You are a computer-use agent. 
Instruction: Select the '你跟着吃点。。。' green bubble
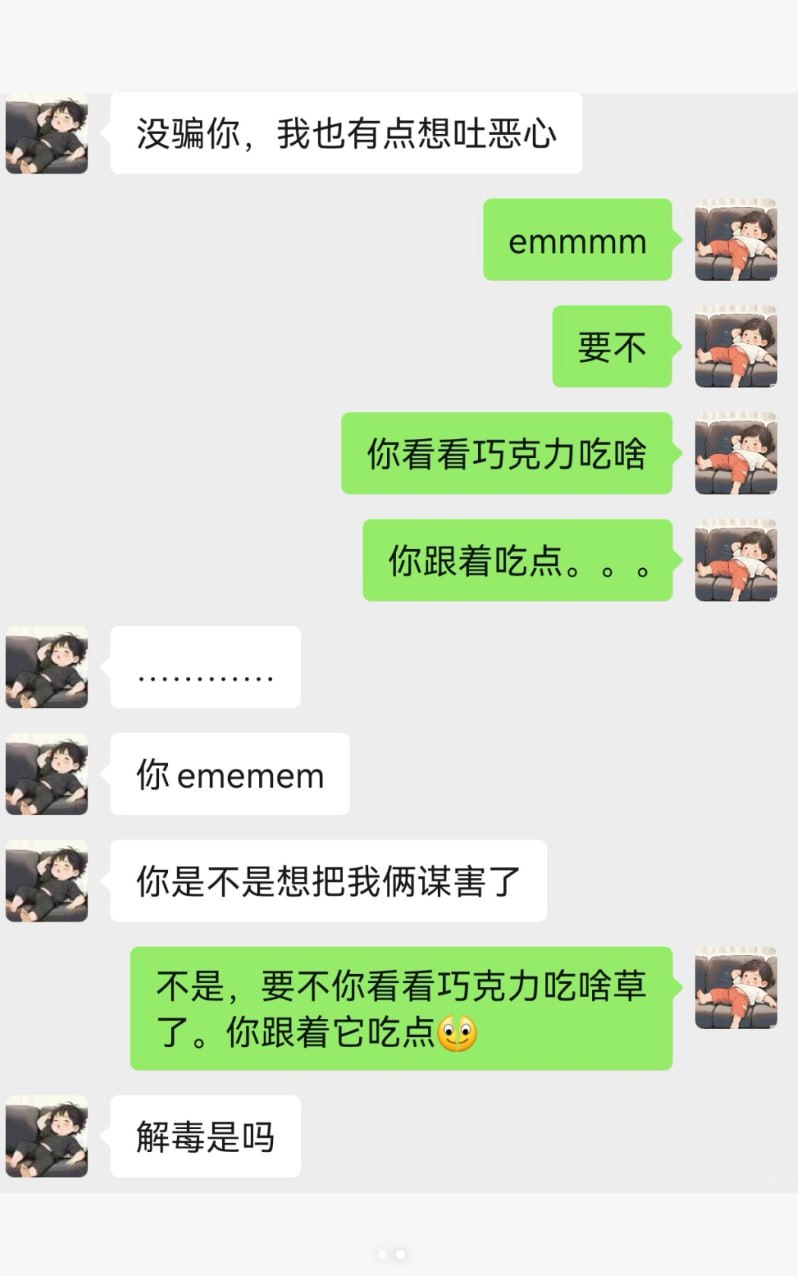point(517,561)
